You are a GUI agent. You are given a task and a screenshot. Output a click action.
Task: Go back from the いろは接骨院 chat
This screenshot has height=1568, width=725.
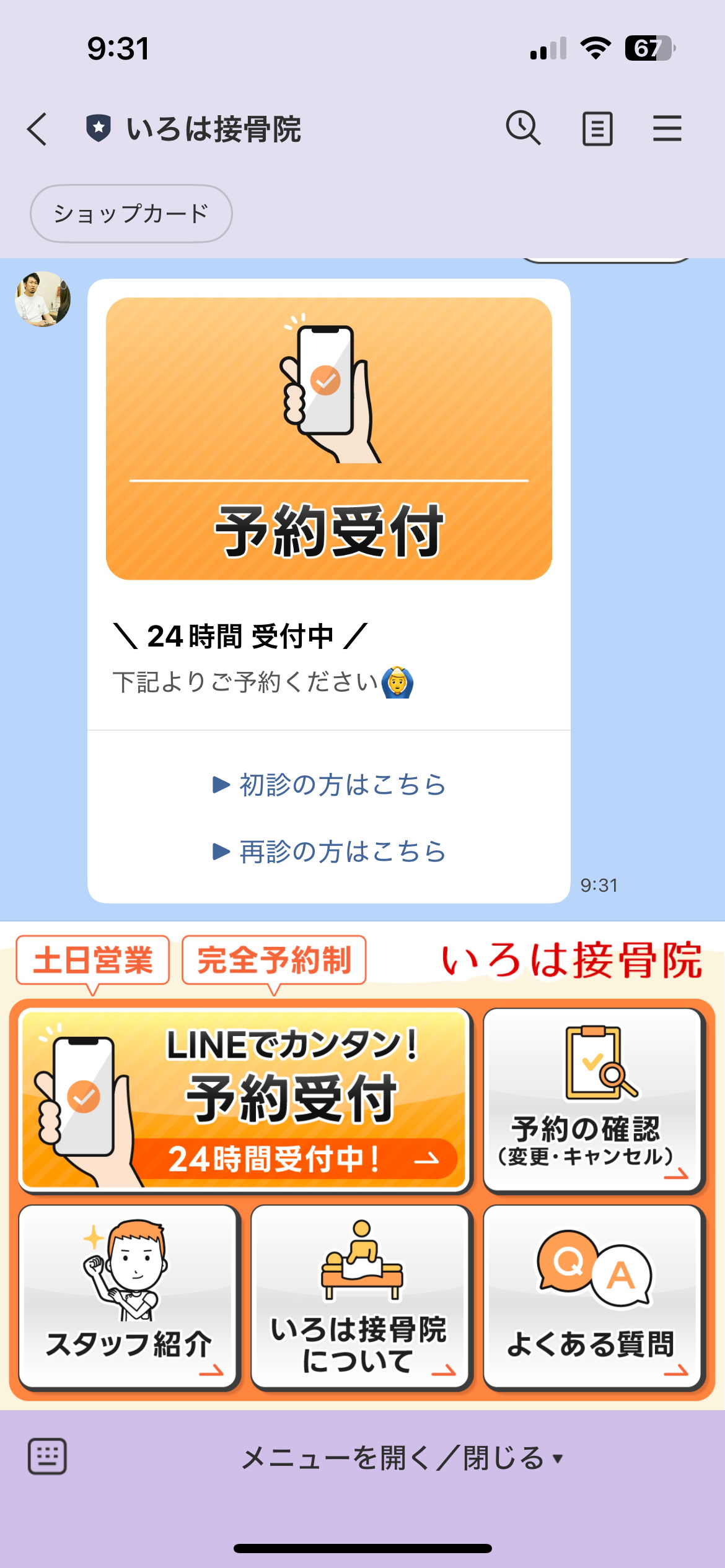38,129
